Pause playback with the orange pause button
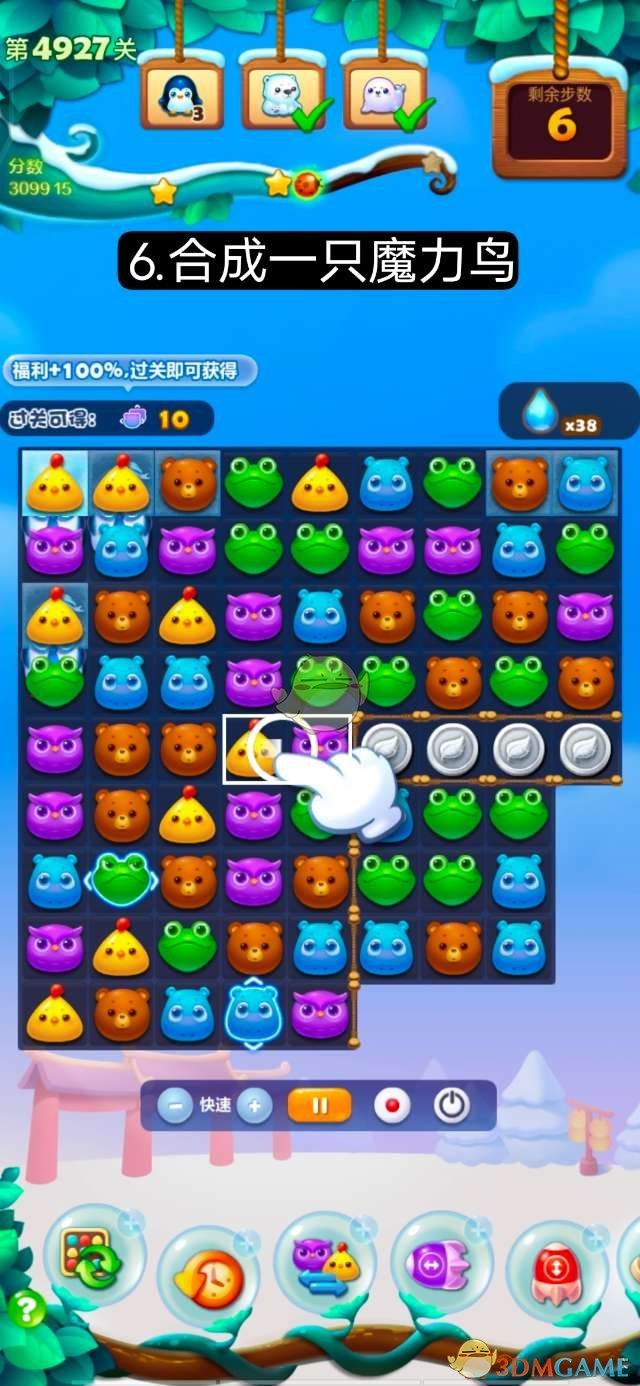 coord(320,1106)
